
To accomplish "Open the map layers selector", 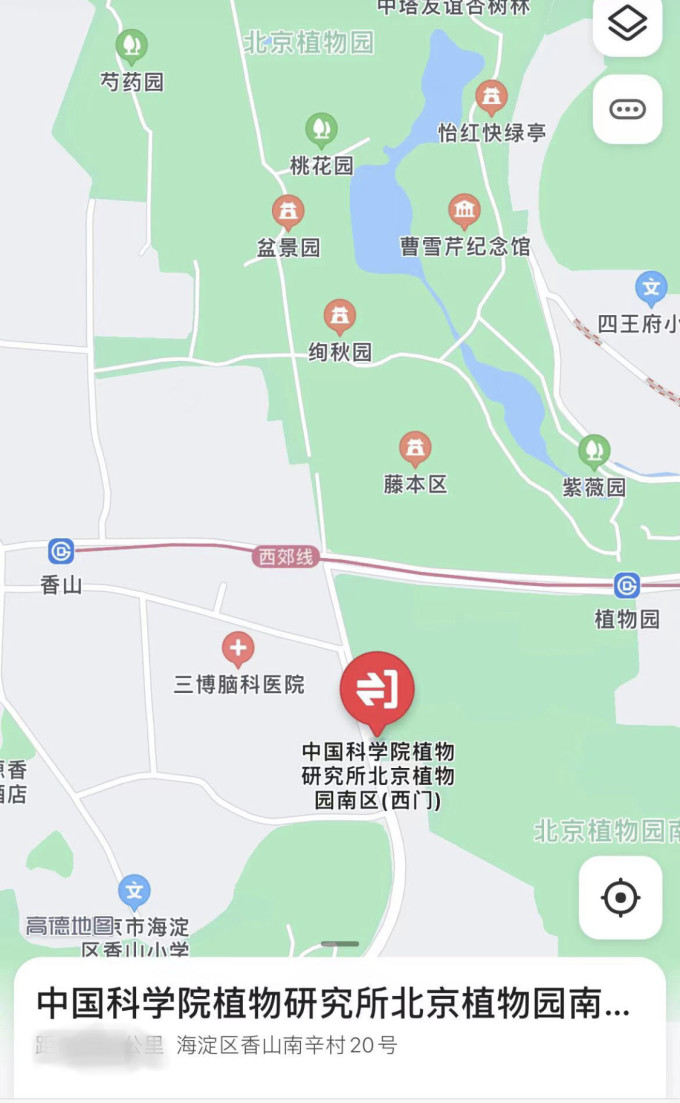I will click(627, 24).
